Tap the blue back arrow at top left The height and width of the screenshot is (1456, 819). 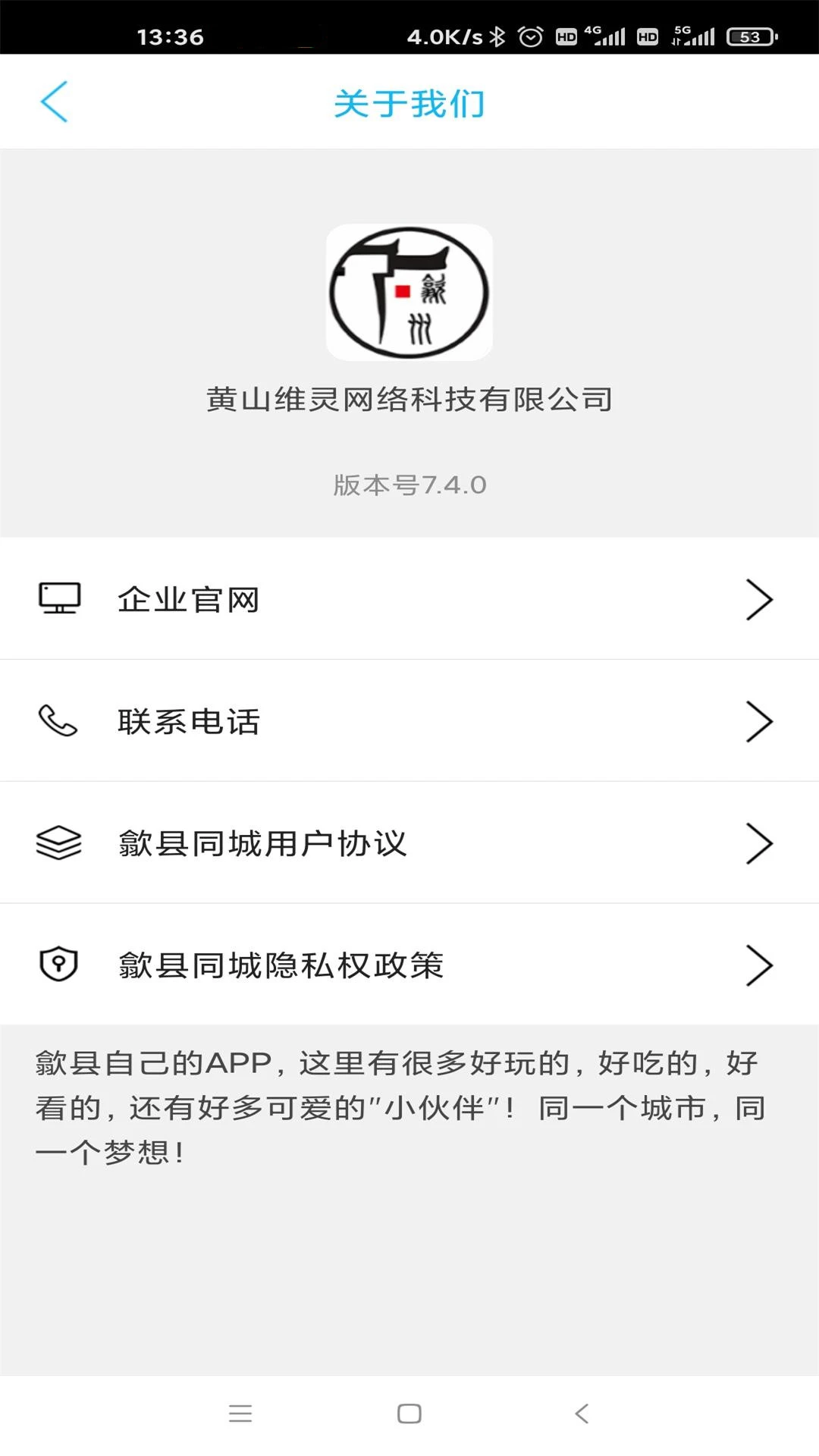click(55, 102)
